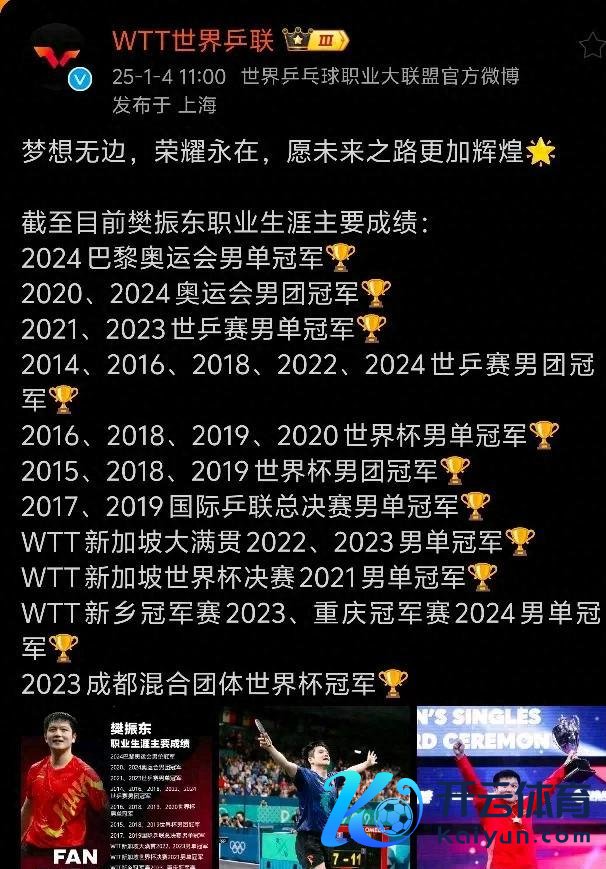Open the WTT世界乒联 profile avatar
The image size is (606, 869).
click(56, 57)
